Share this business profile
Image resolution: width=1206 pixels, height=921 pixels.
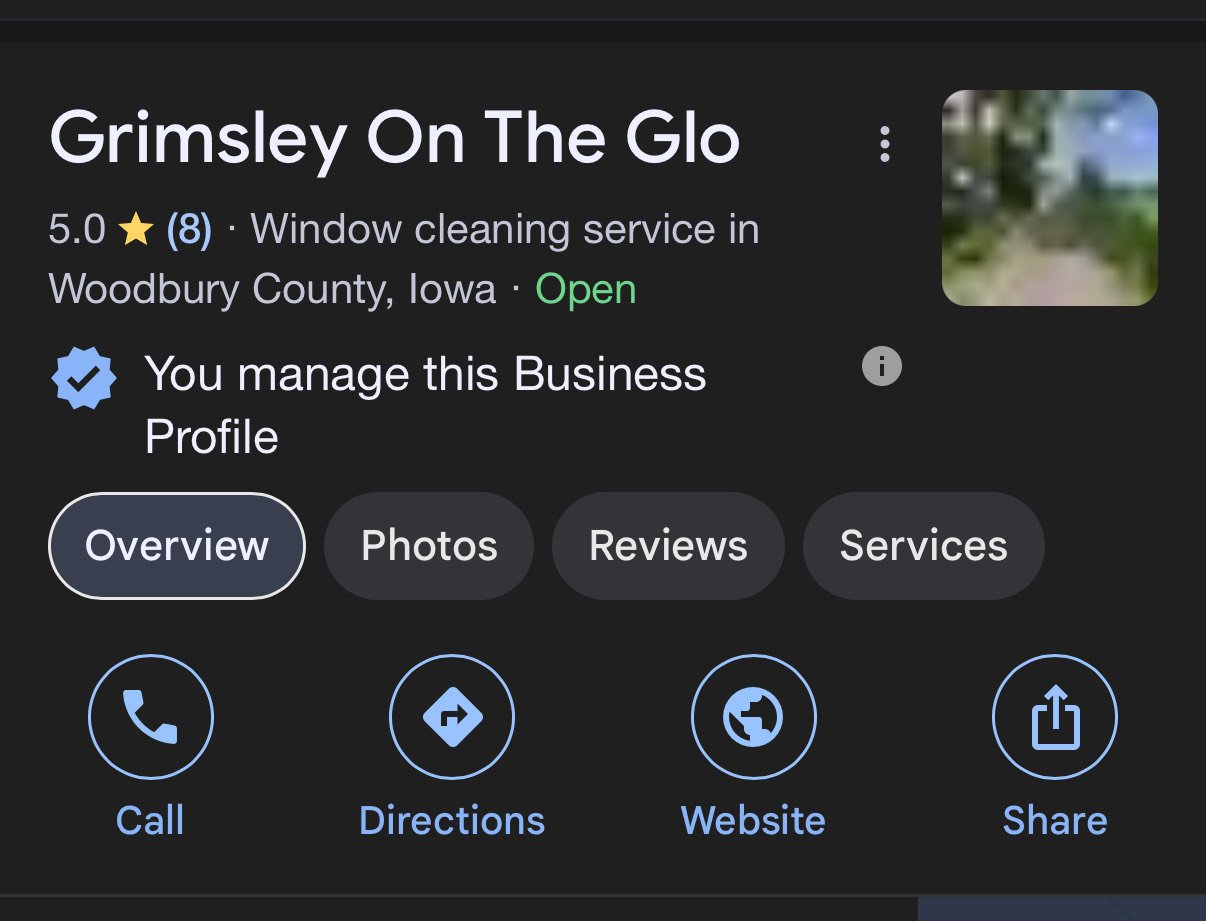[x=1055, y=717]
